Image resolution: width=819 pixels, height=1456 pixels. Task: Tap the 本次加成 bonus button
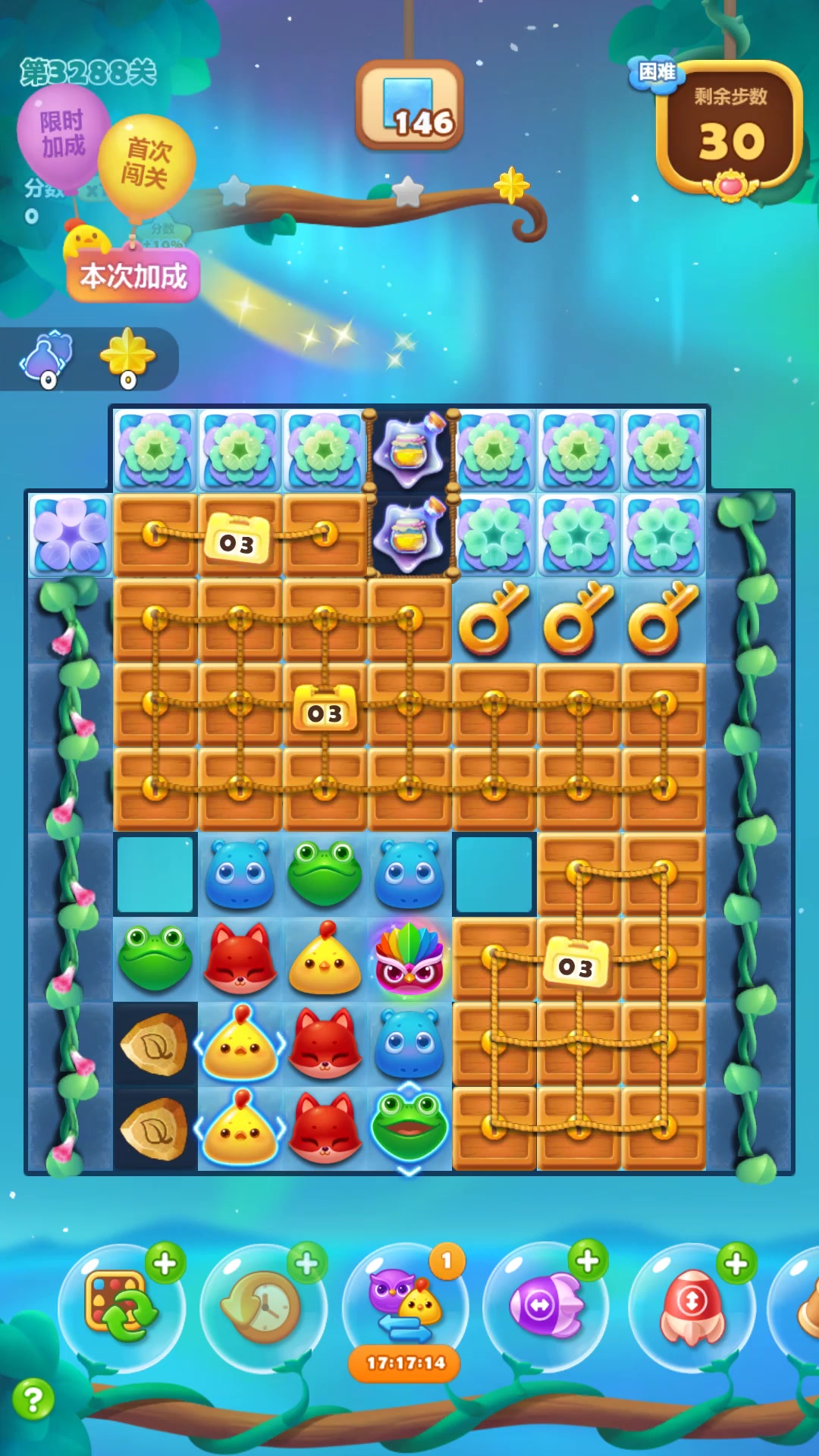tap(133, 277)
